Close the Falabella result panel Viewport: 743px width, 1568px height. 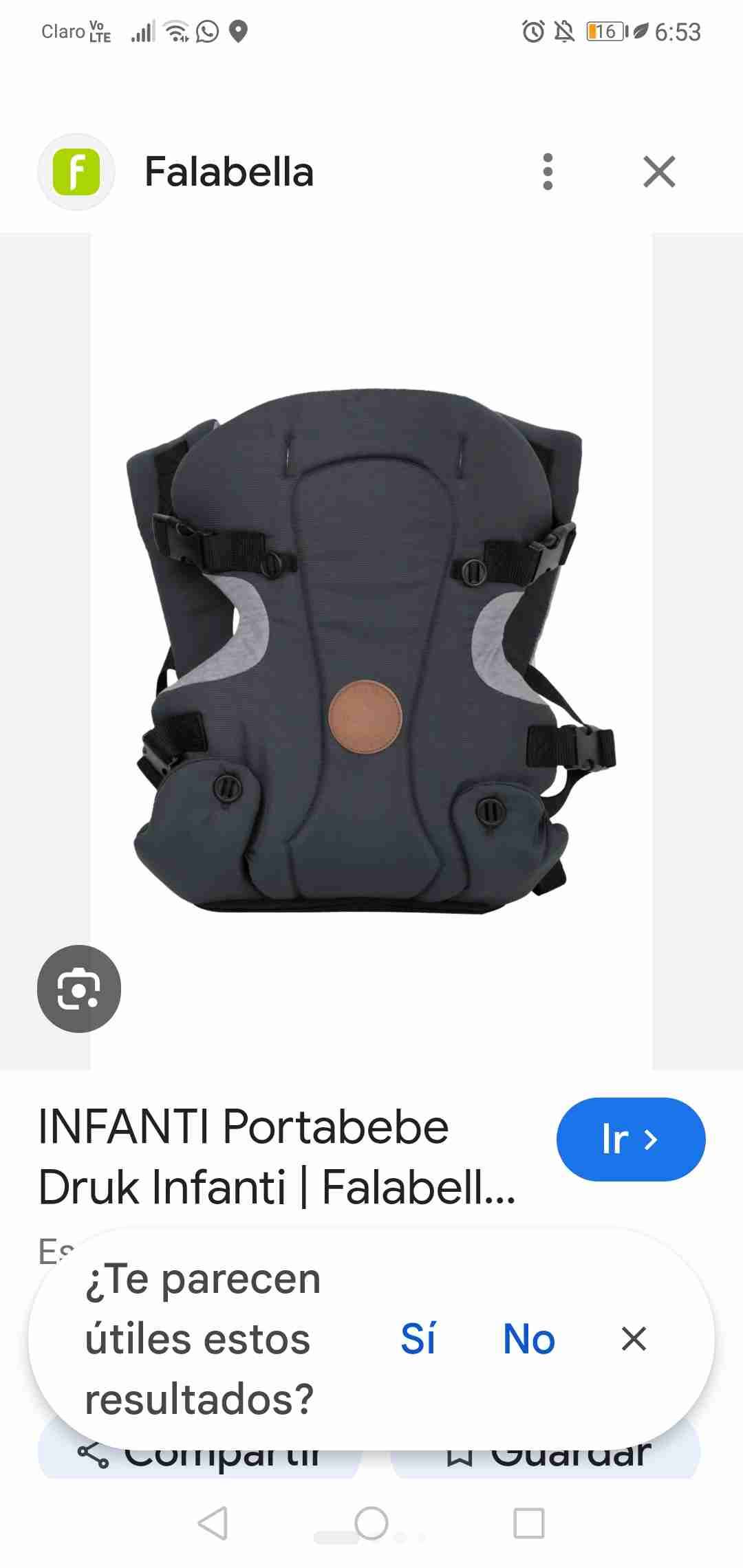[x=659, y=172]
